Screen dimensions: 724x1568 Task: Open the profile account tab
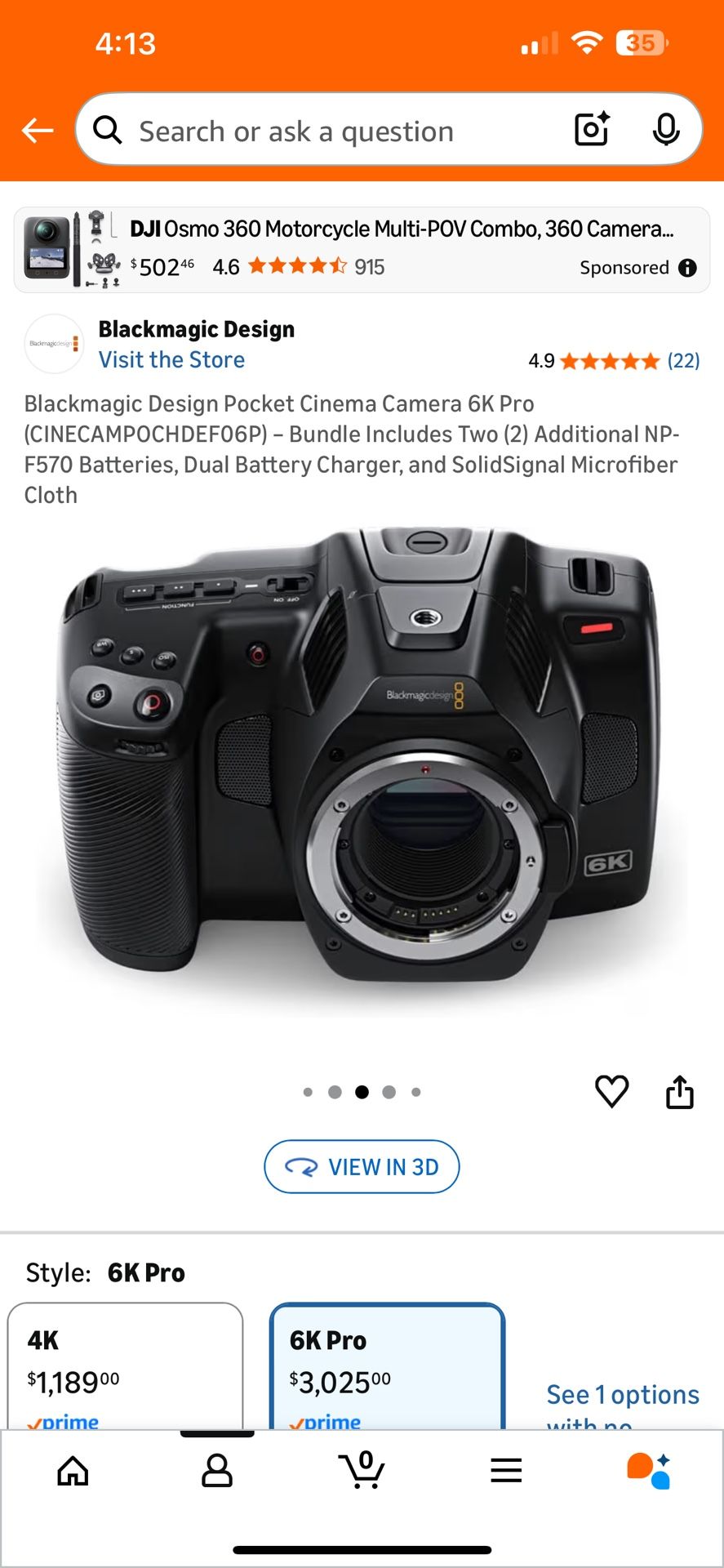point(217,1470)
